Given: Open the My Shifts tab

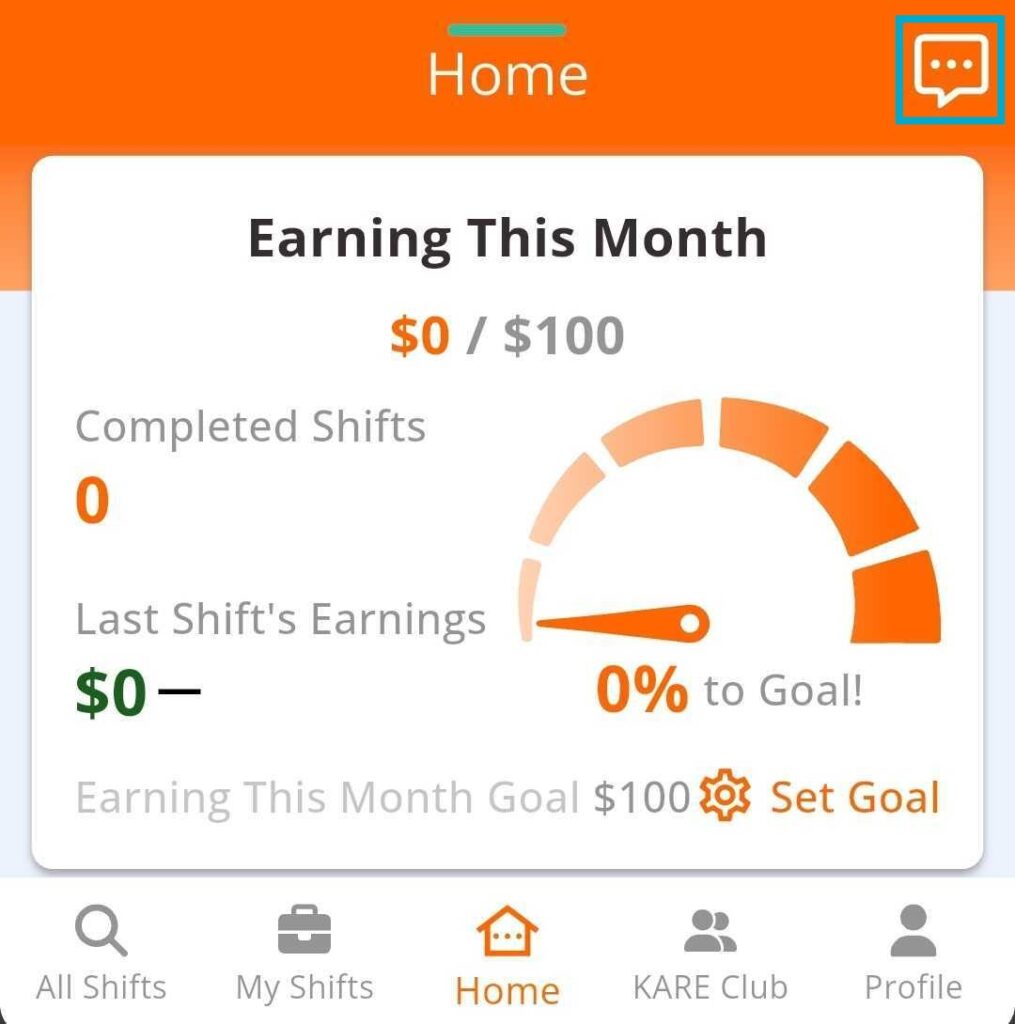Looking at the screenshot, I should point(304,953).
